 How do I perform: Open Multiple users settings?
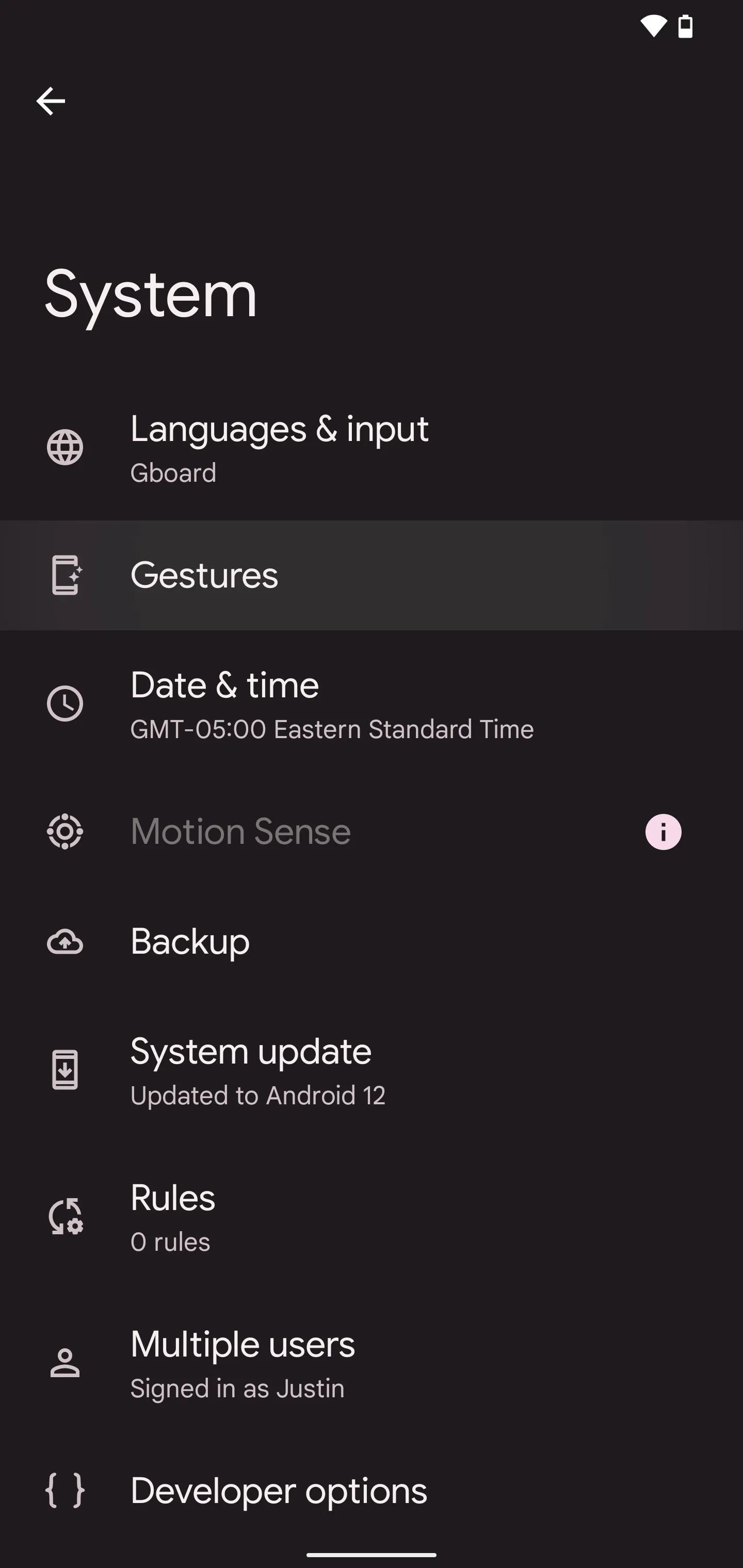[x=372, y=1363]
